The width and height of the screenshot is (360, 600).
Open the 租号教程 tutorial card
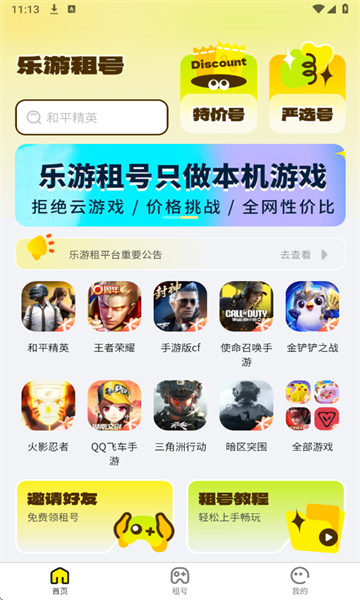click(266, 517)
